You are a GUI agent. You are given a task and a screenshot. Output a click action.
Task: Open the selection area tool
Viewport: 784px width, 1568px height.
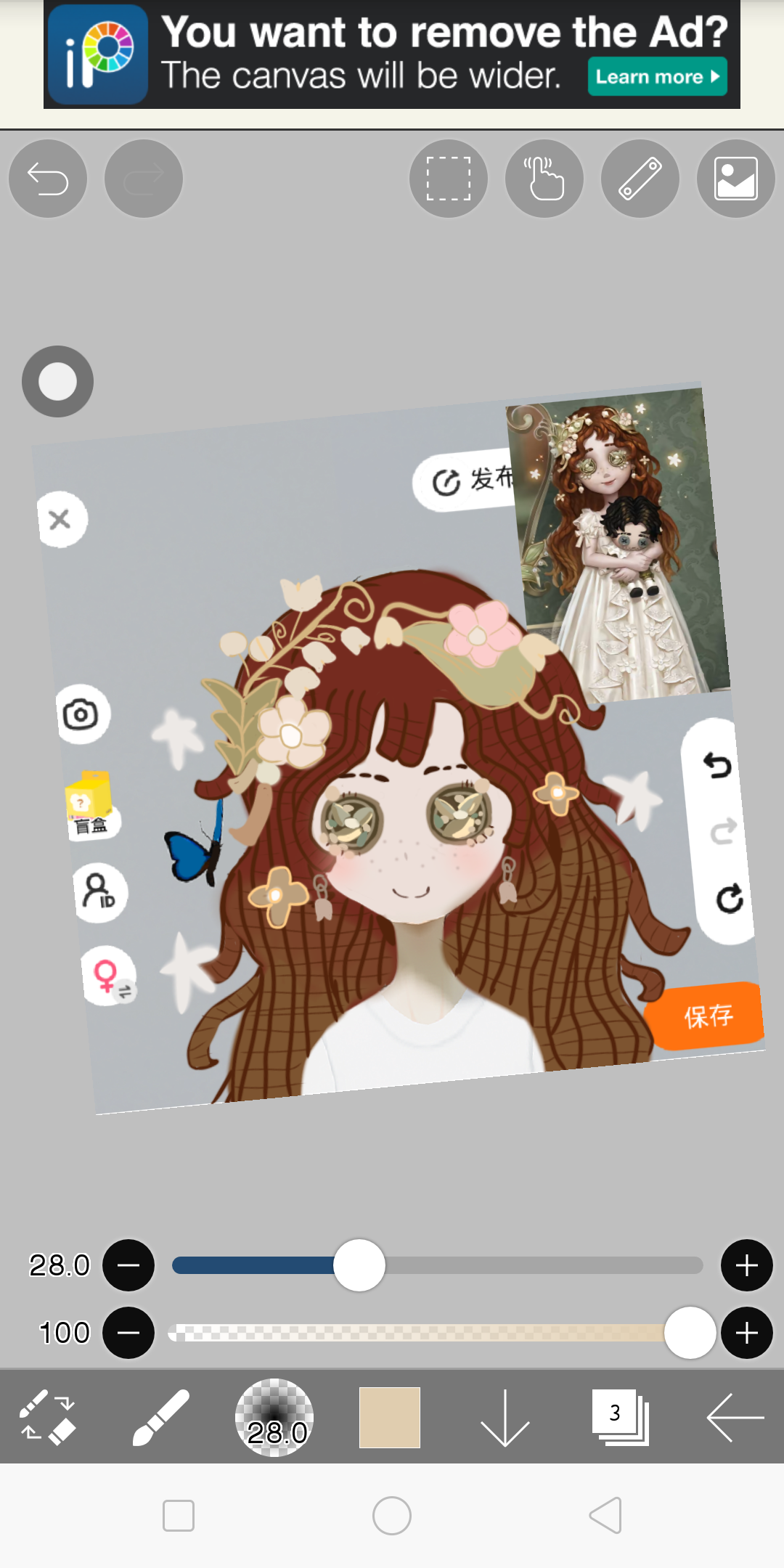coord(448,179)
